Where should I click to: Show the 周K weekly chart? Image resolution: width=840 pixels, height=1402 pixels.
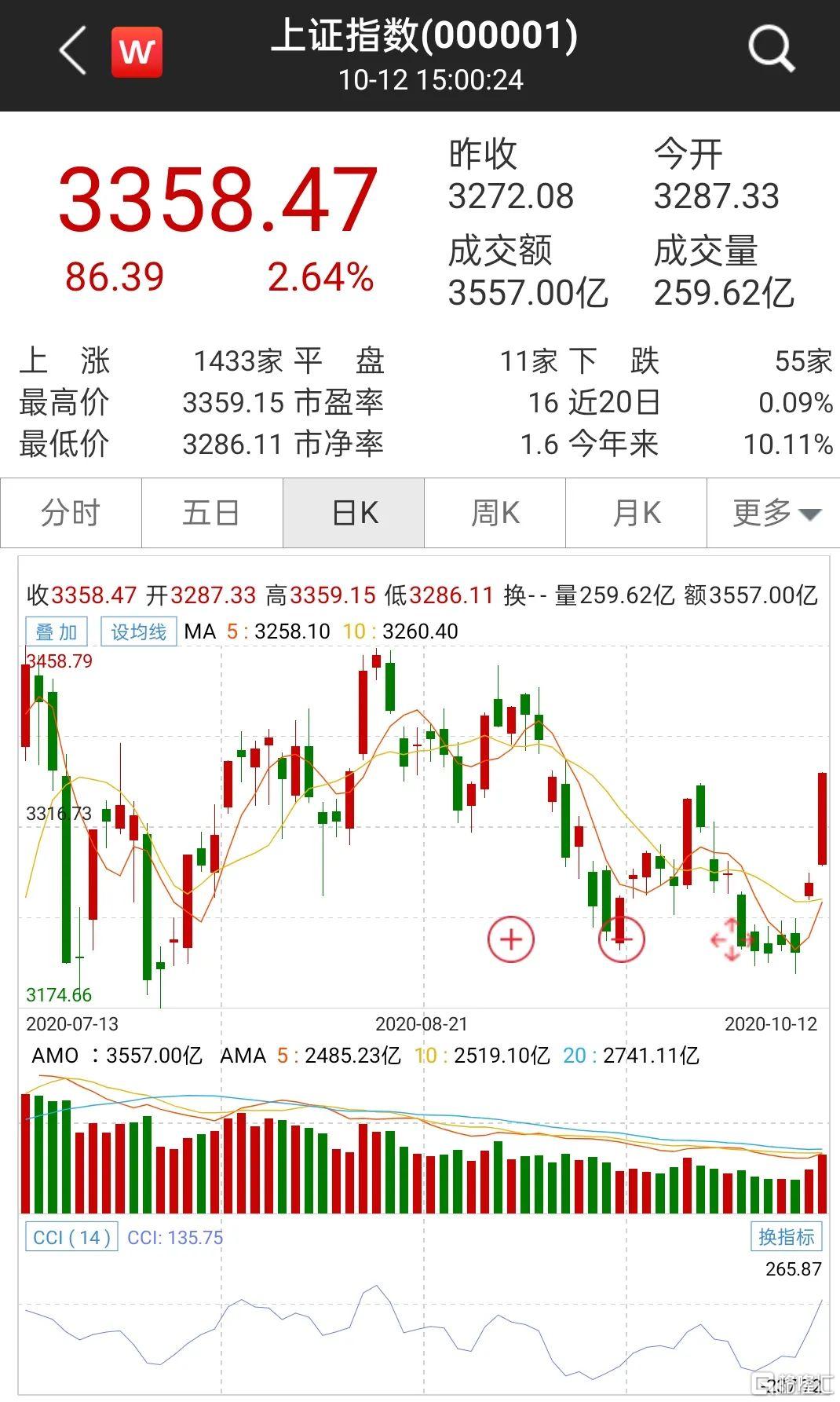point(495,513)
